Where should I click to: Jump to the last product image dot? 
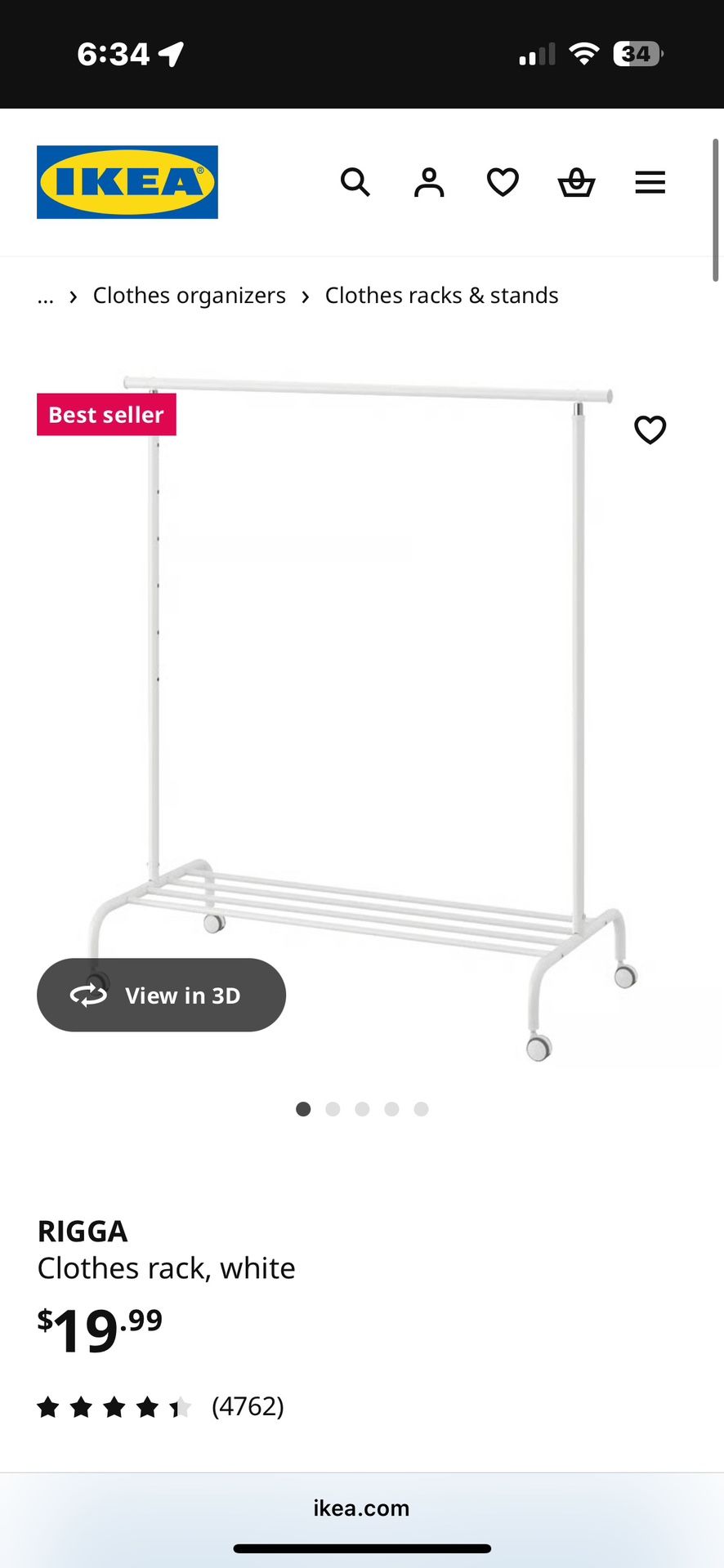coord(421,1109)
